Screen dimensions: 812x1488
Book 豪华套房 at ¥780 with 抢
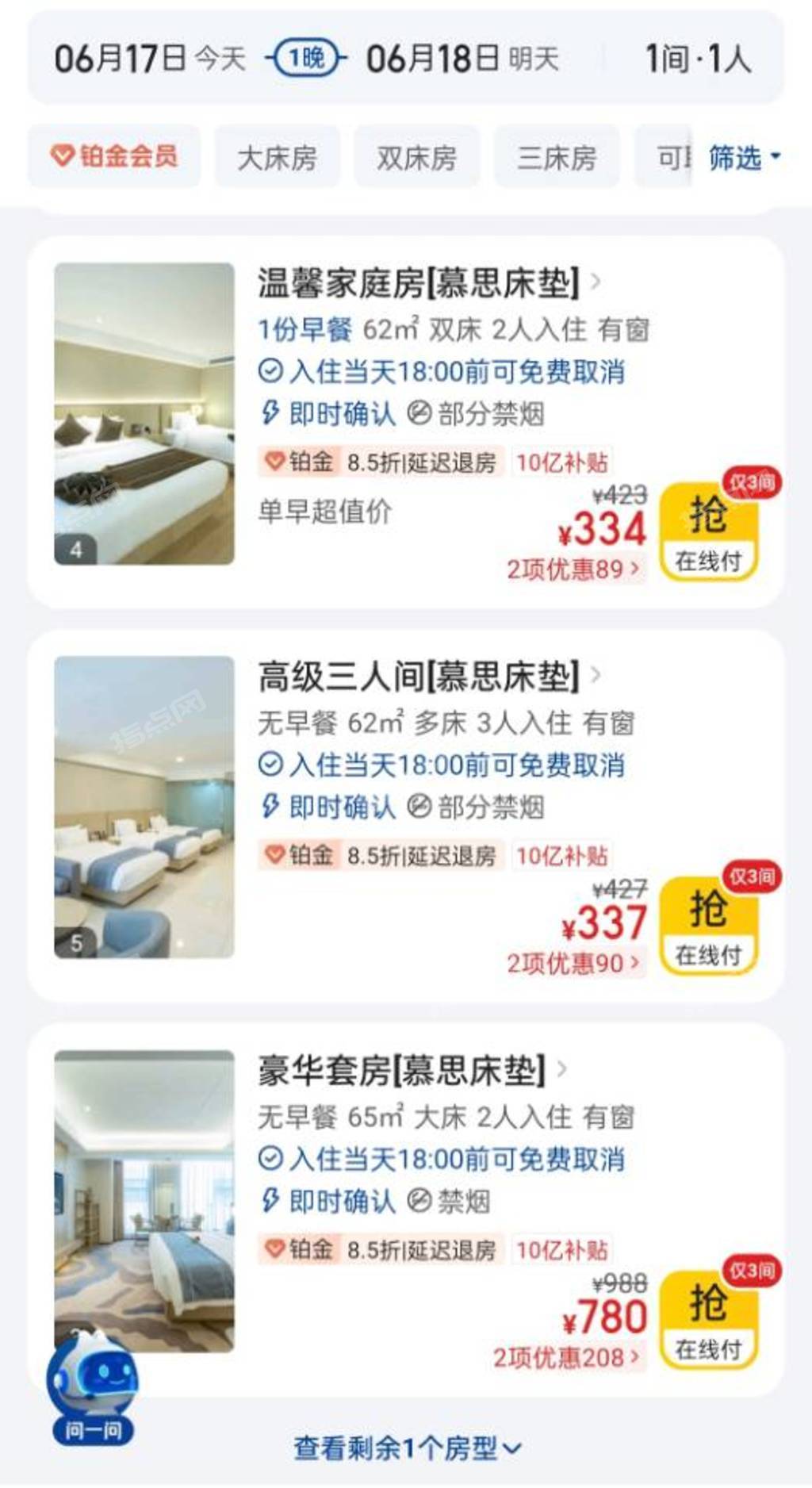[708, 1319]
